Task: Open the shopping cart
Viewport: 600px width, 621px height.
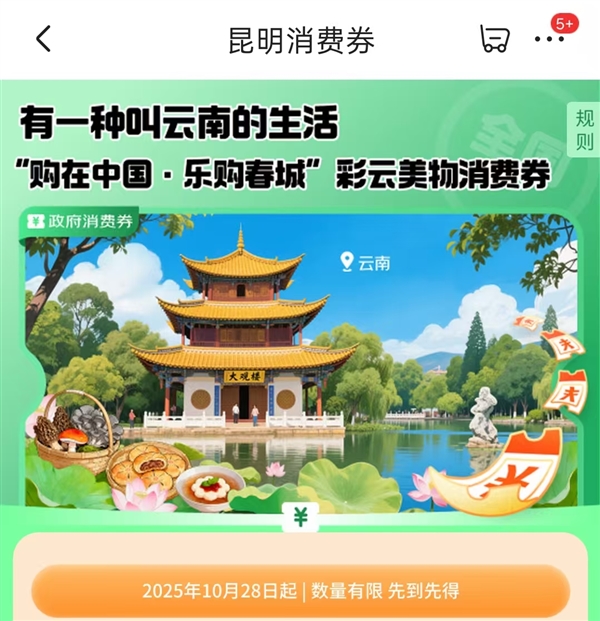Action: click(x=494, y=39)
